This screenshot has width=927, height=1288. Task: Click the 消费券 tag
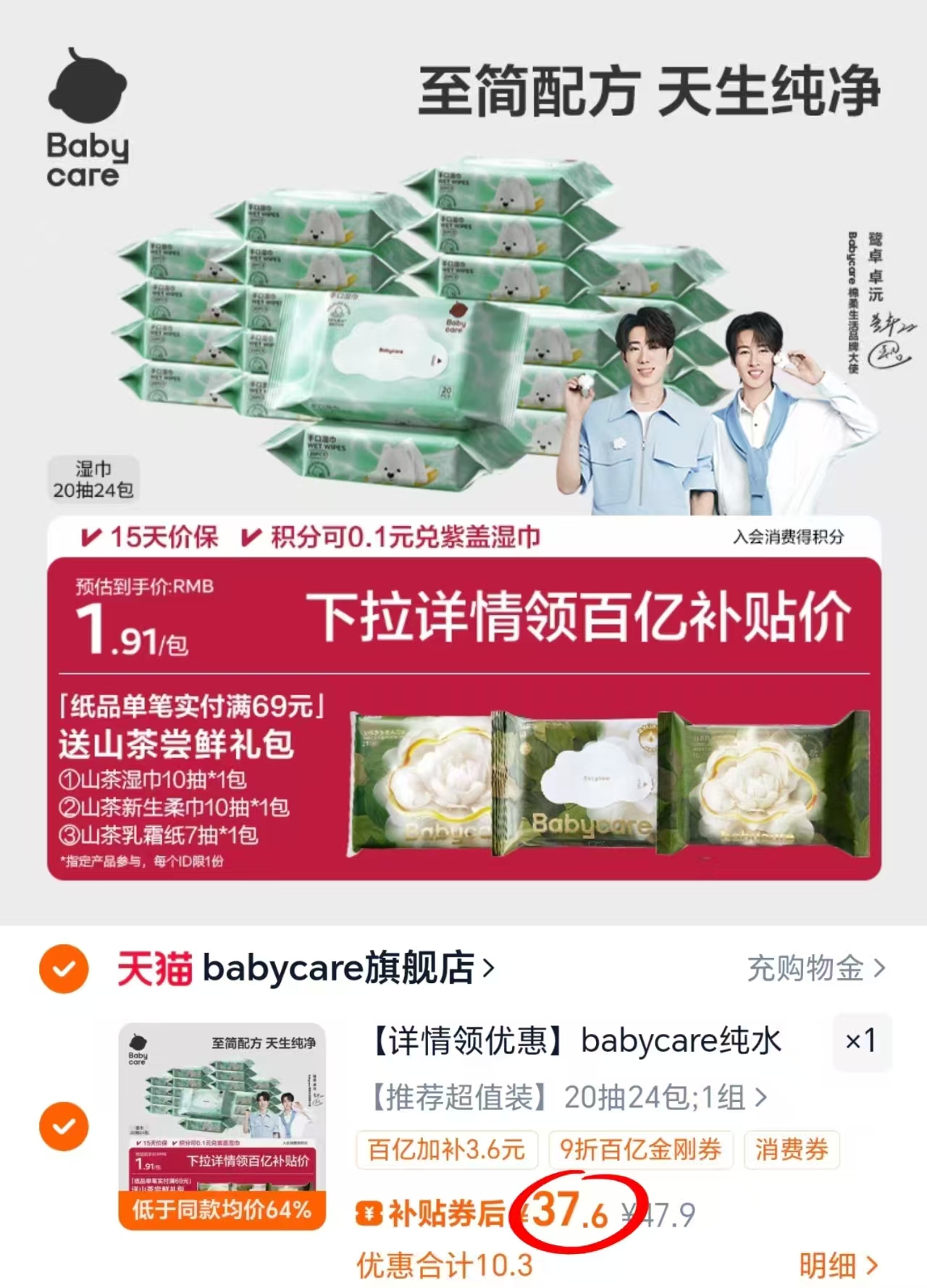coord(792,1148)
